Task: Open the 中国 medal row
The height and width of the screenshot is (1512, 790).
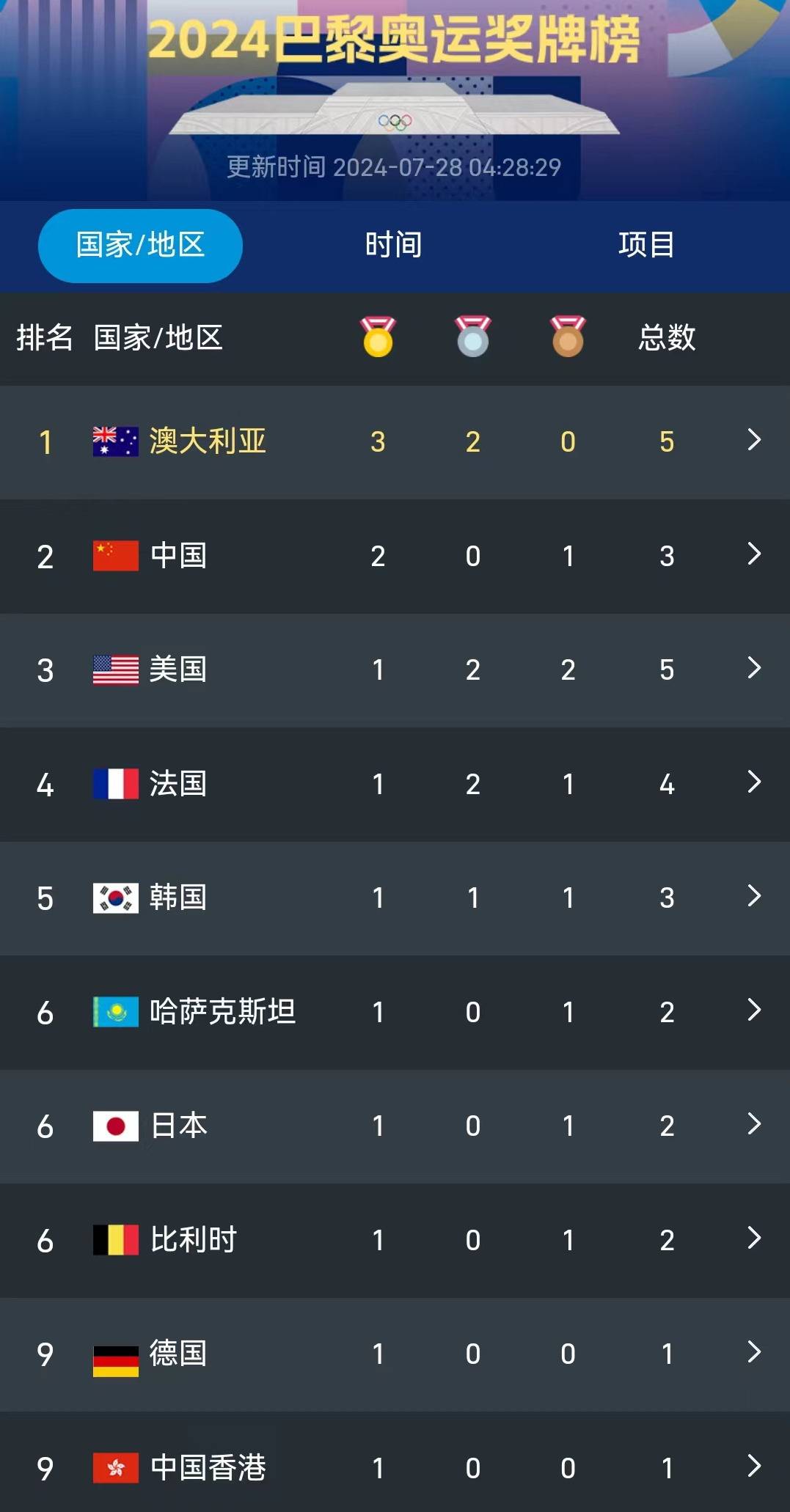Action: [x=395, y=557]
